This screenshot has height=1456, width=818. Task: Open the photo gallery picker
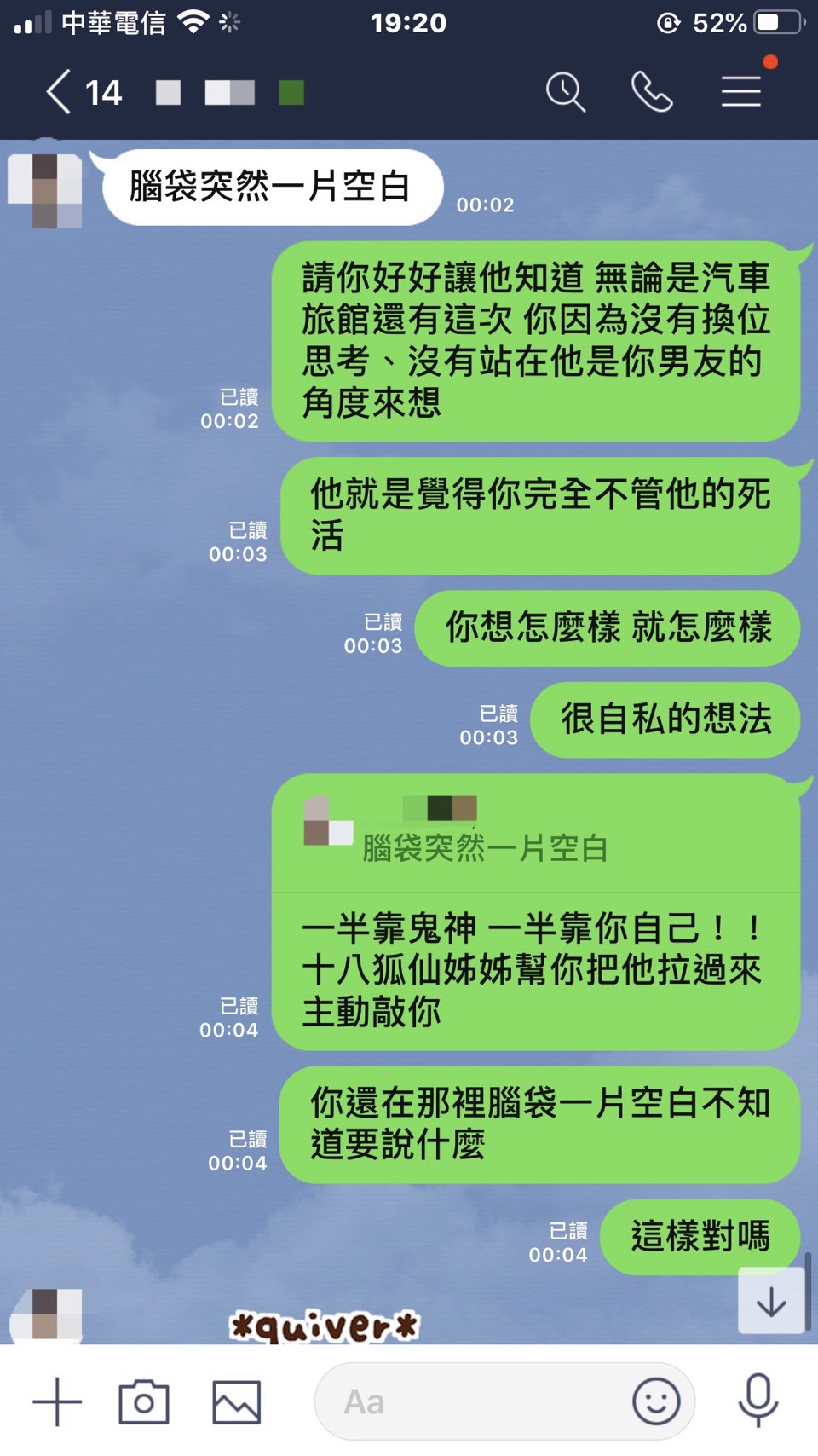pyautogui.click(x=236, y=1401)
